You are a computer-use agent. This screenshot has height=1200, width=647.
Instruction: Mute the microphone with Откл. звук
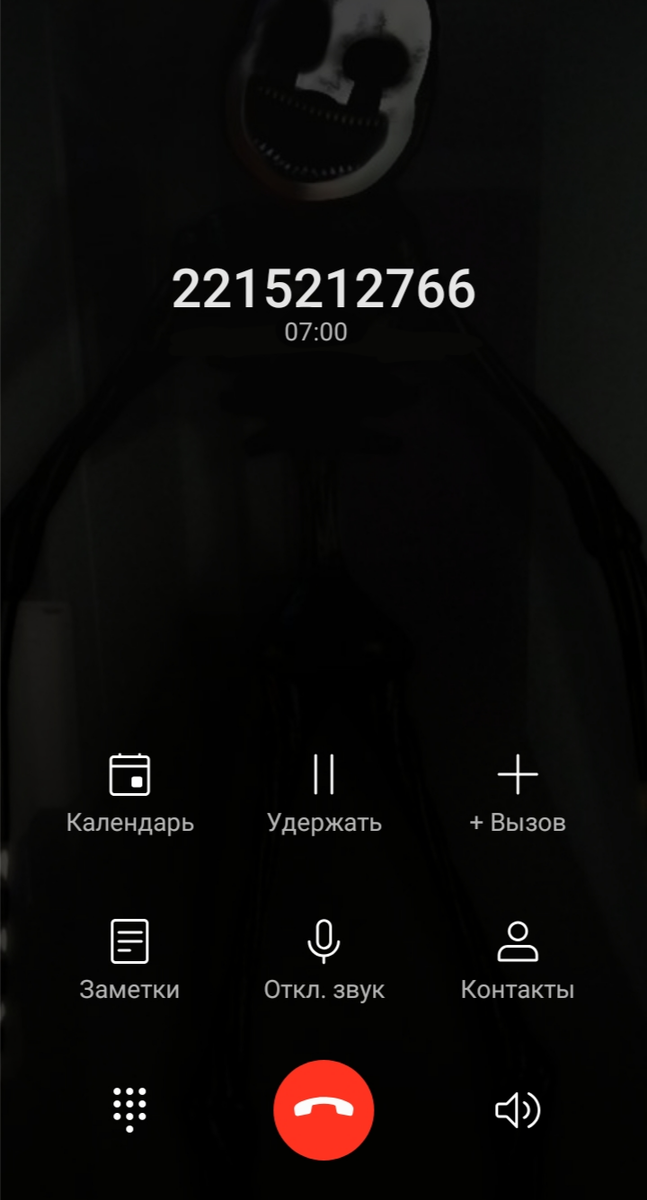click(324, 961)
